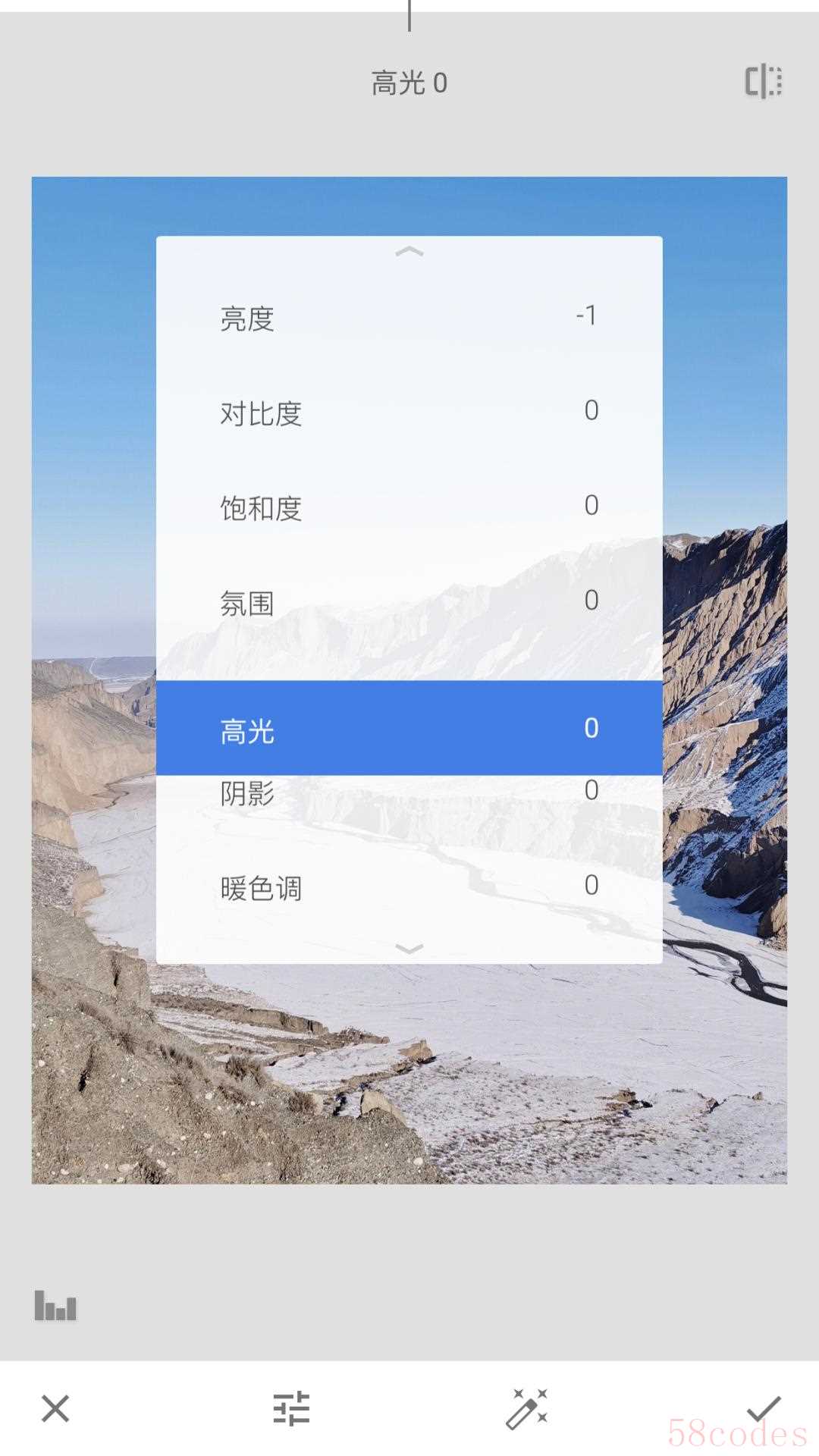The height and width of the screenshot is (1456, 819).
Task: Choose the 氛围 option
Action: click(x=409, y=602)
